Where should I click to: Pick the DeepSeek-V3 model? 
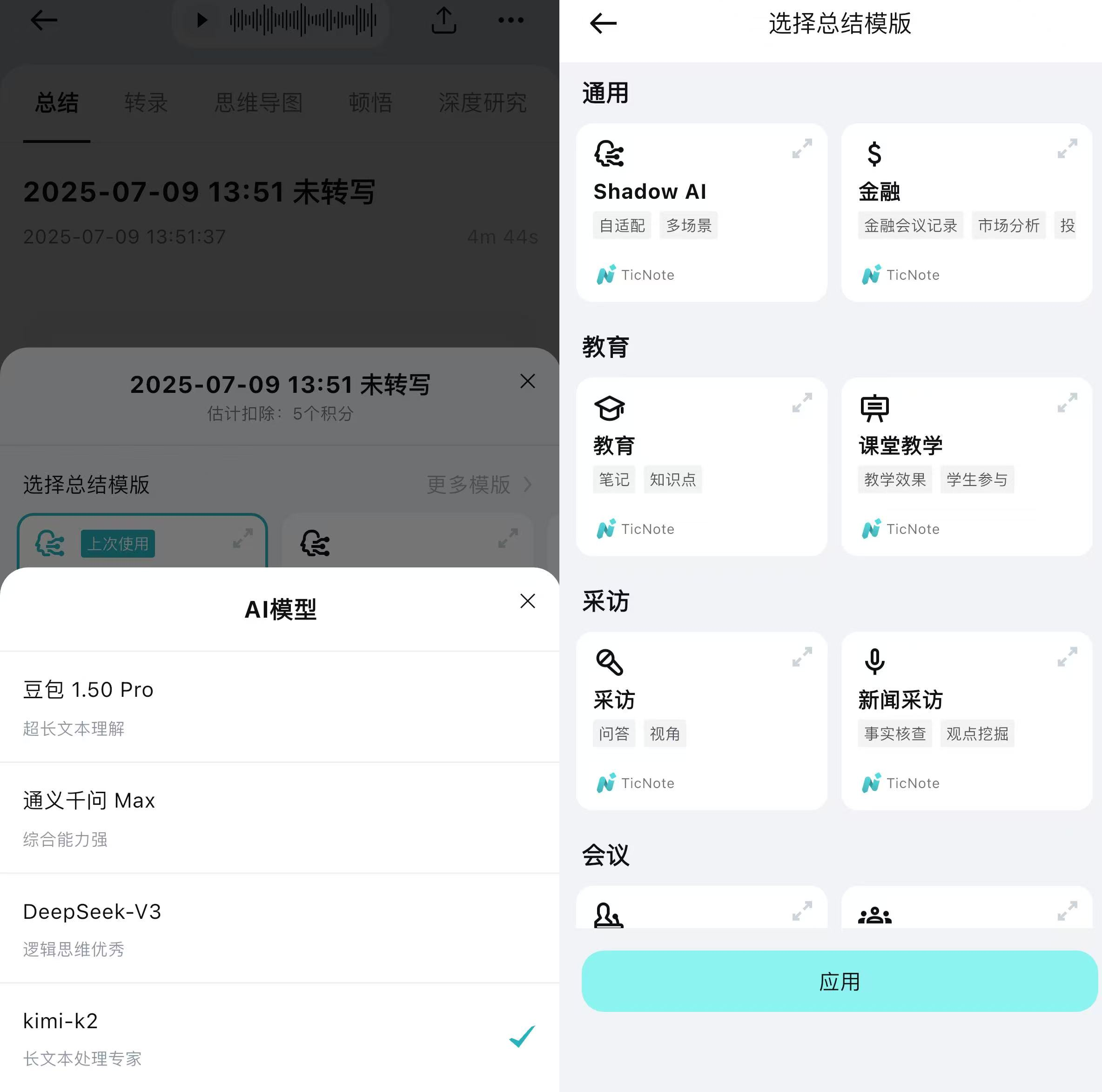pos(280,928)
